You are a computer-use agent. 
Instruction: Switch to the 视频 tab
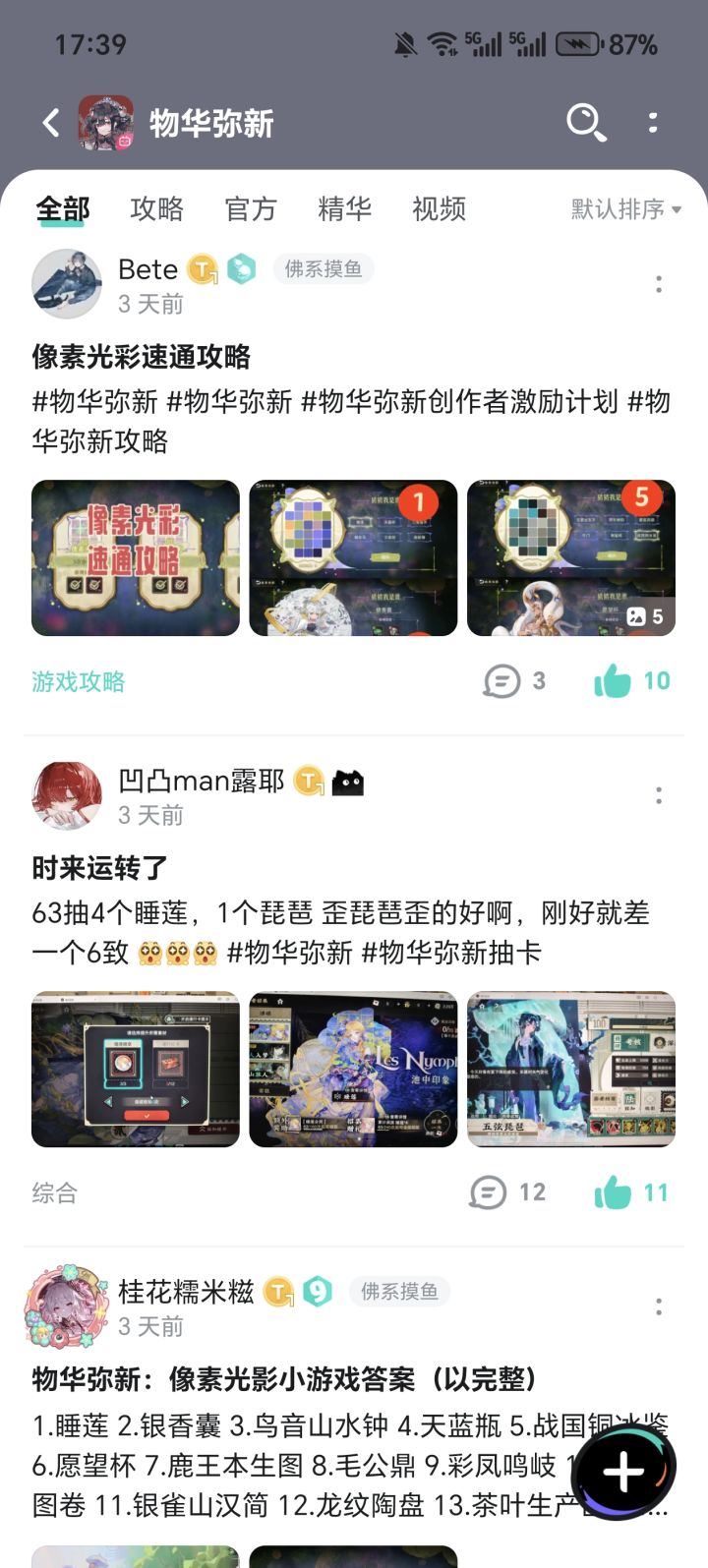click(437, 209)
